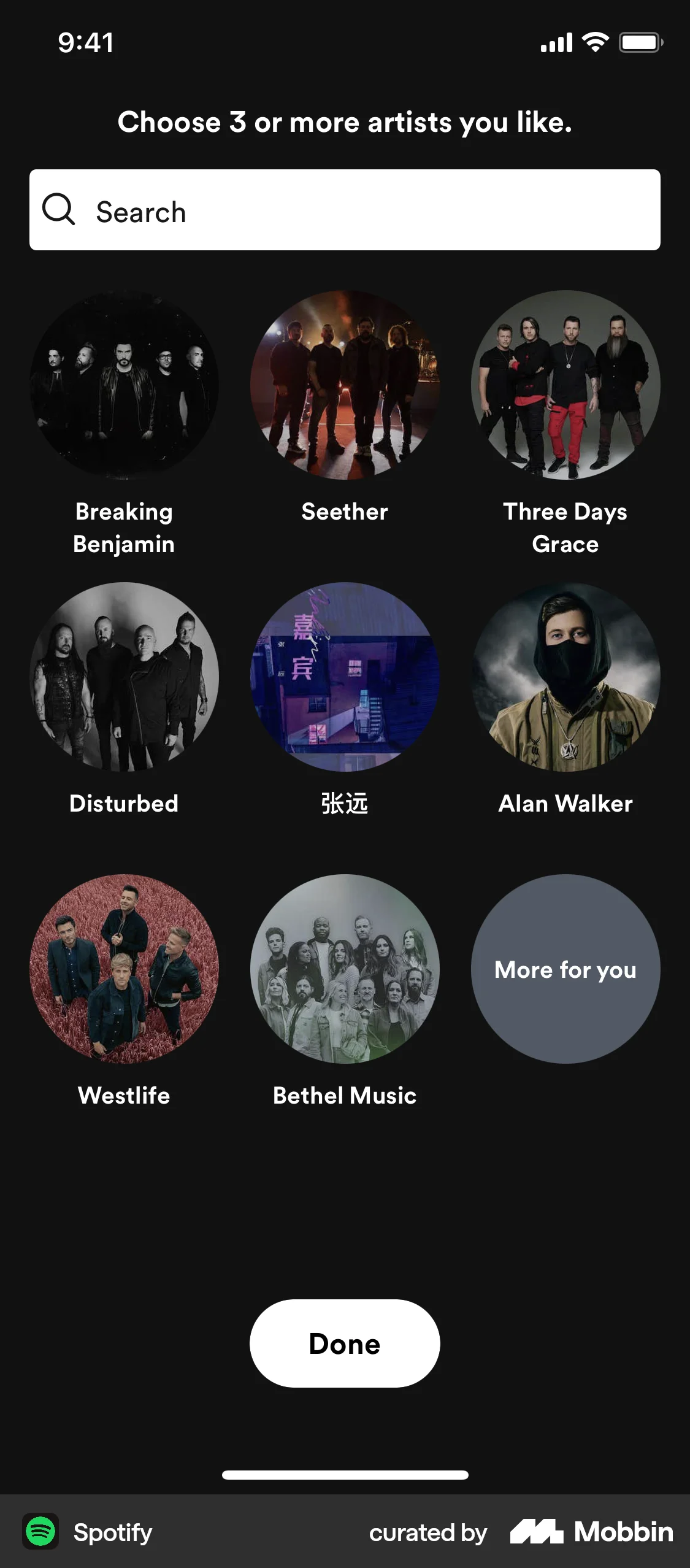This screenshot has width=690, height=1568.
Task: Click the home indicator bar at bottom
Action: pyautogui.click(x=345, y=1474)
